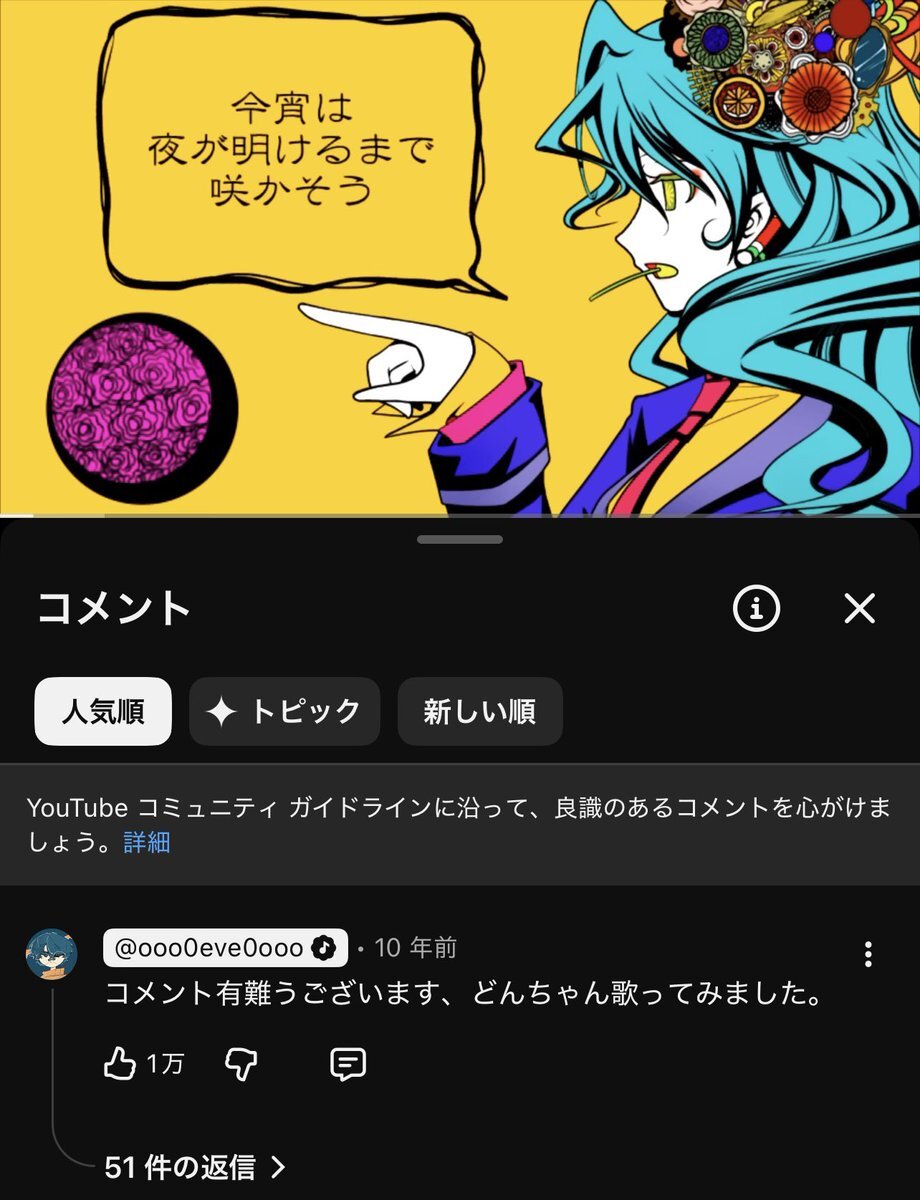Select the 人気順 sort chip
920x1200 pixels.
[103, 712]
